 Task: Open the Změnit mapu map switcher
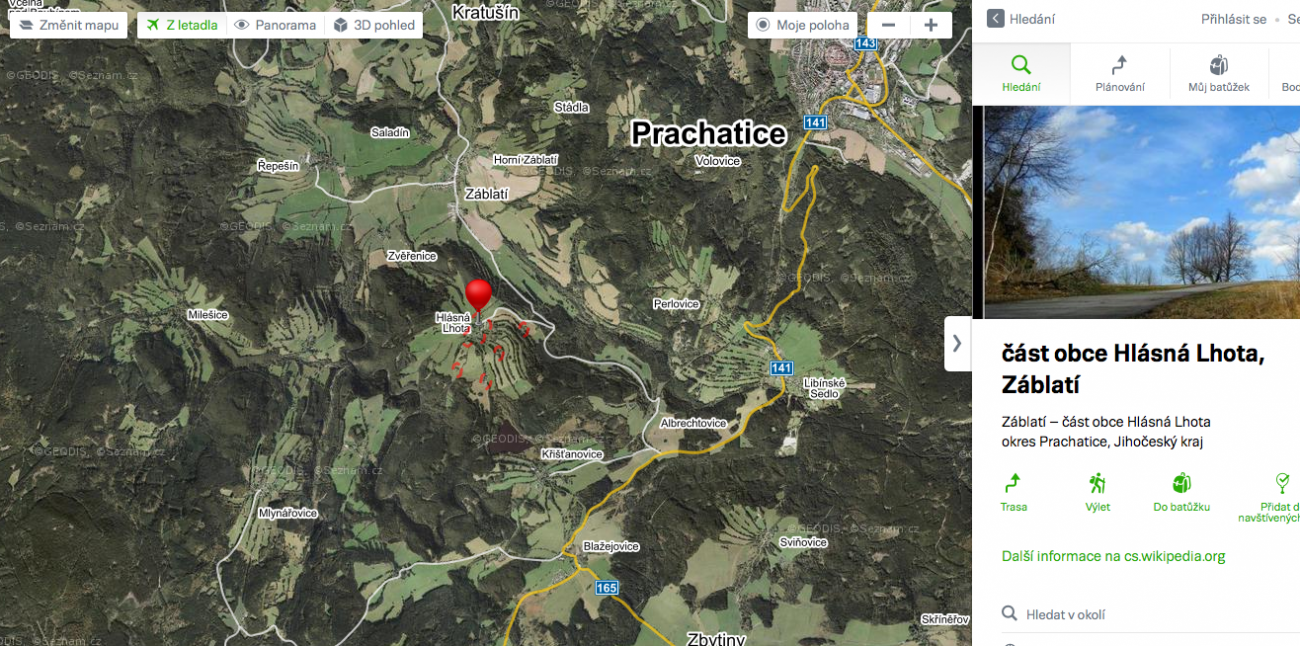69,25
